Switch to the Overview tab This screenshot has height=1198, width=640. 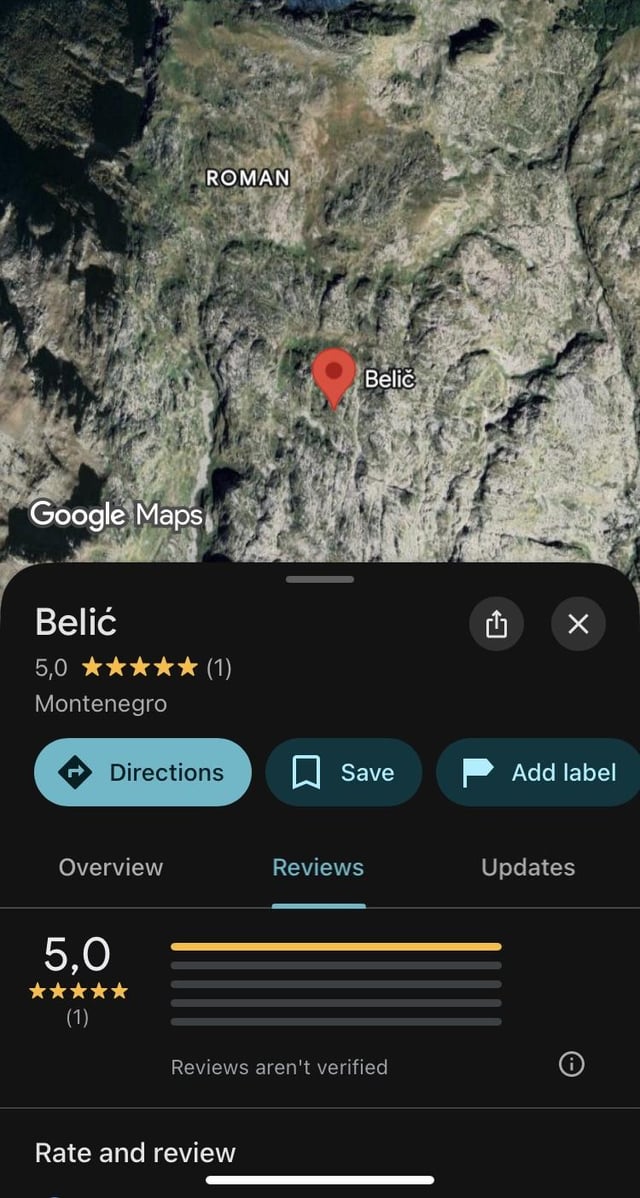110,867
